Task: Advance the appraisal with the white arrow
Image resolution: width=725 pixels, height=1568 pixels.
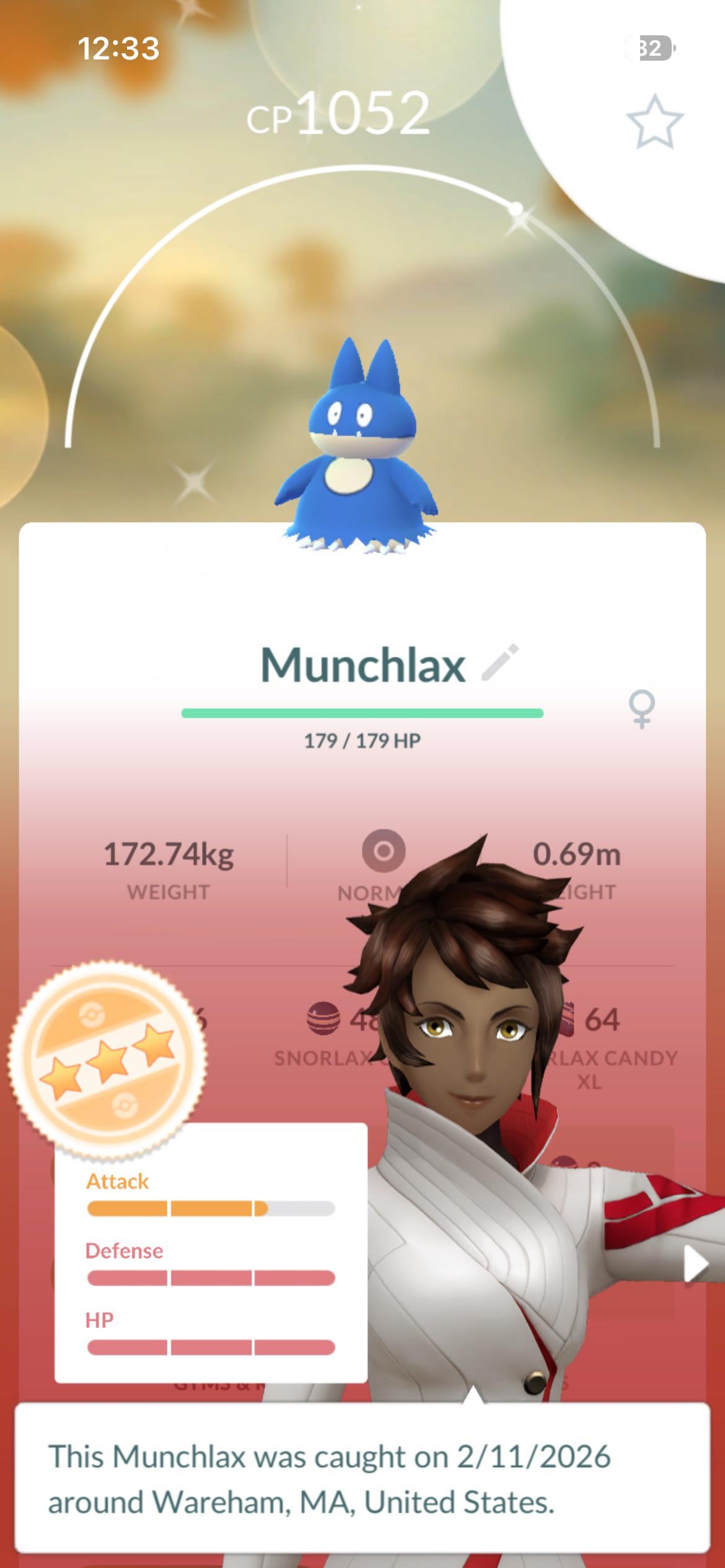Action: click(696, 1263)
